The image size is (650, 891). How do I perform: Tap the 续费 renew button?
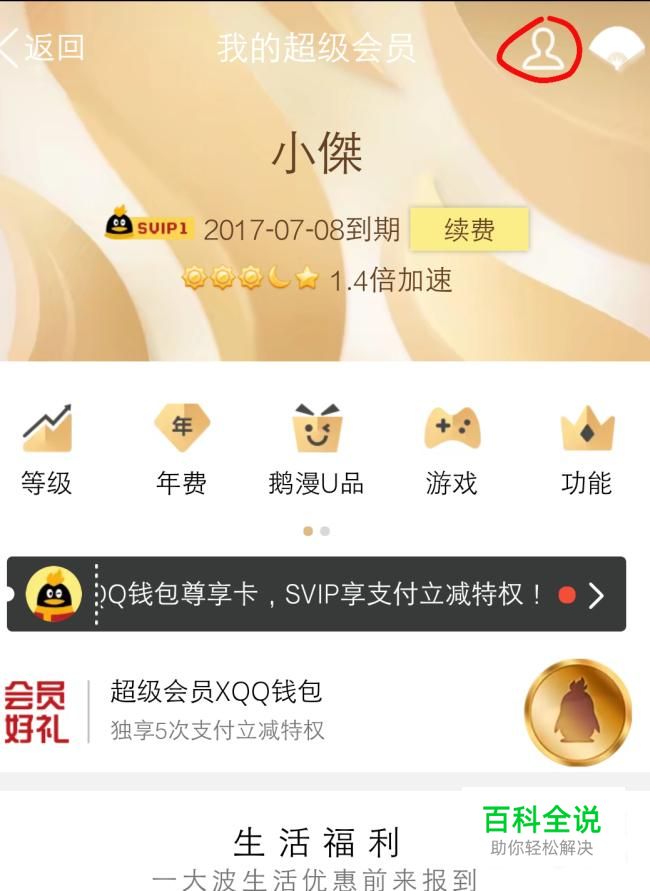click(x=469, y=230)
